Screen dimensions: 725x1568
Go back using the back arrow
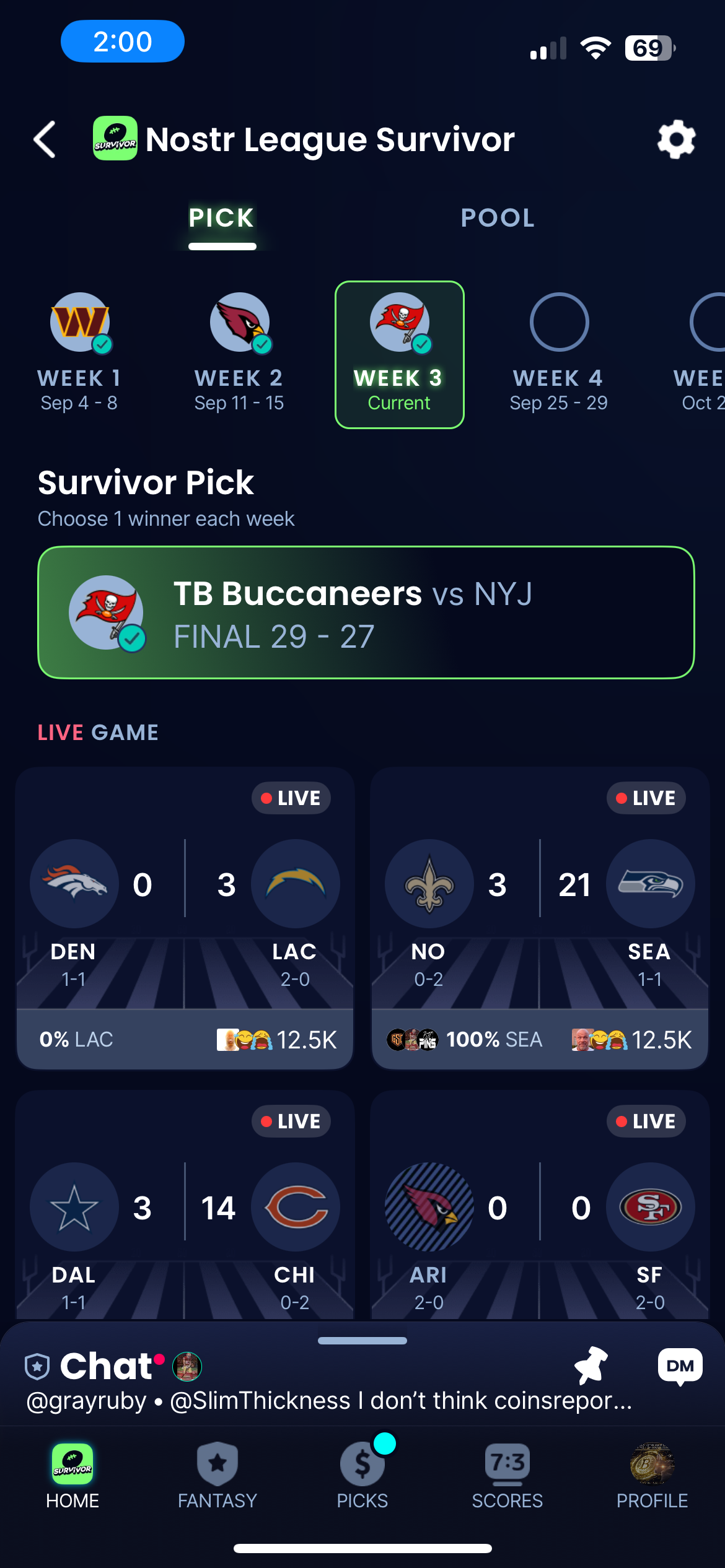(x=45, y=139)
